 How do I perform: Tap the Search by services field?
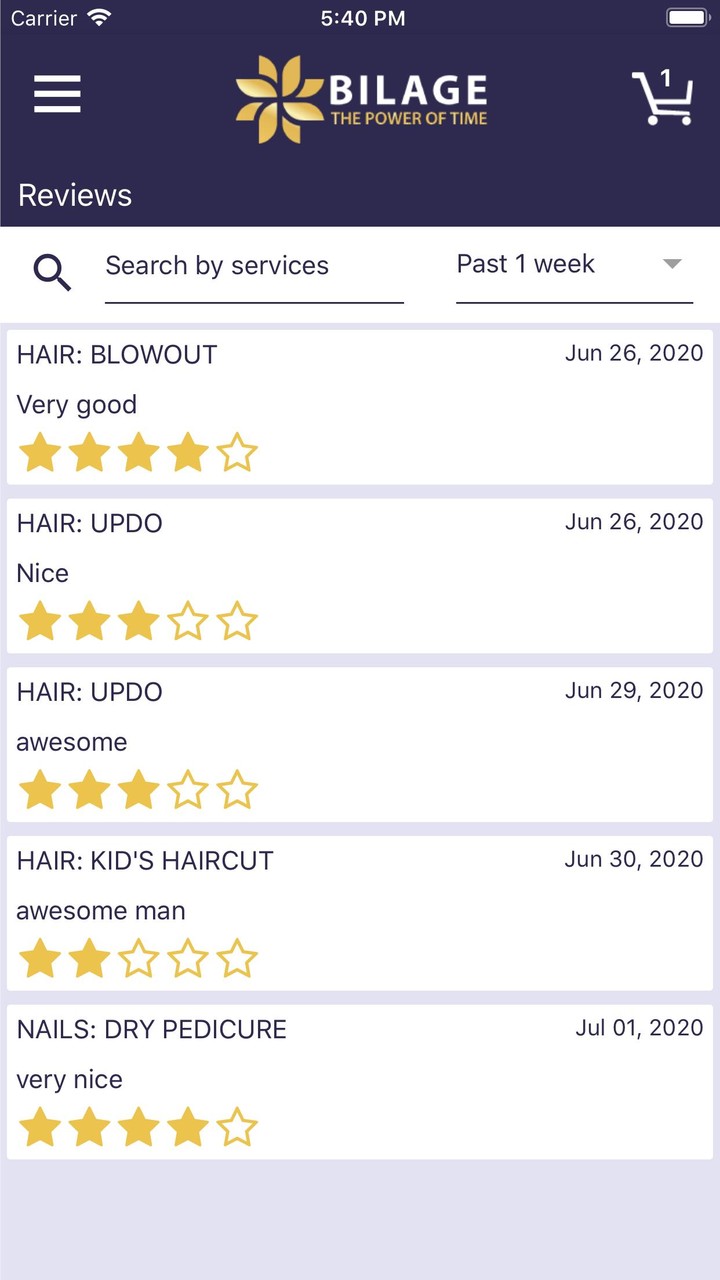click(254, 266)
